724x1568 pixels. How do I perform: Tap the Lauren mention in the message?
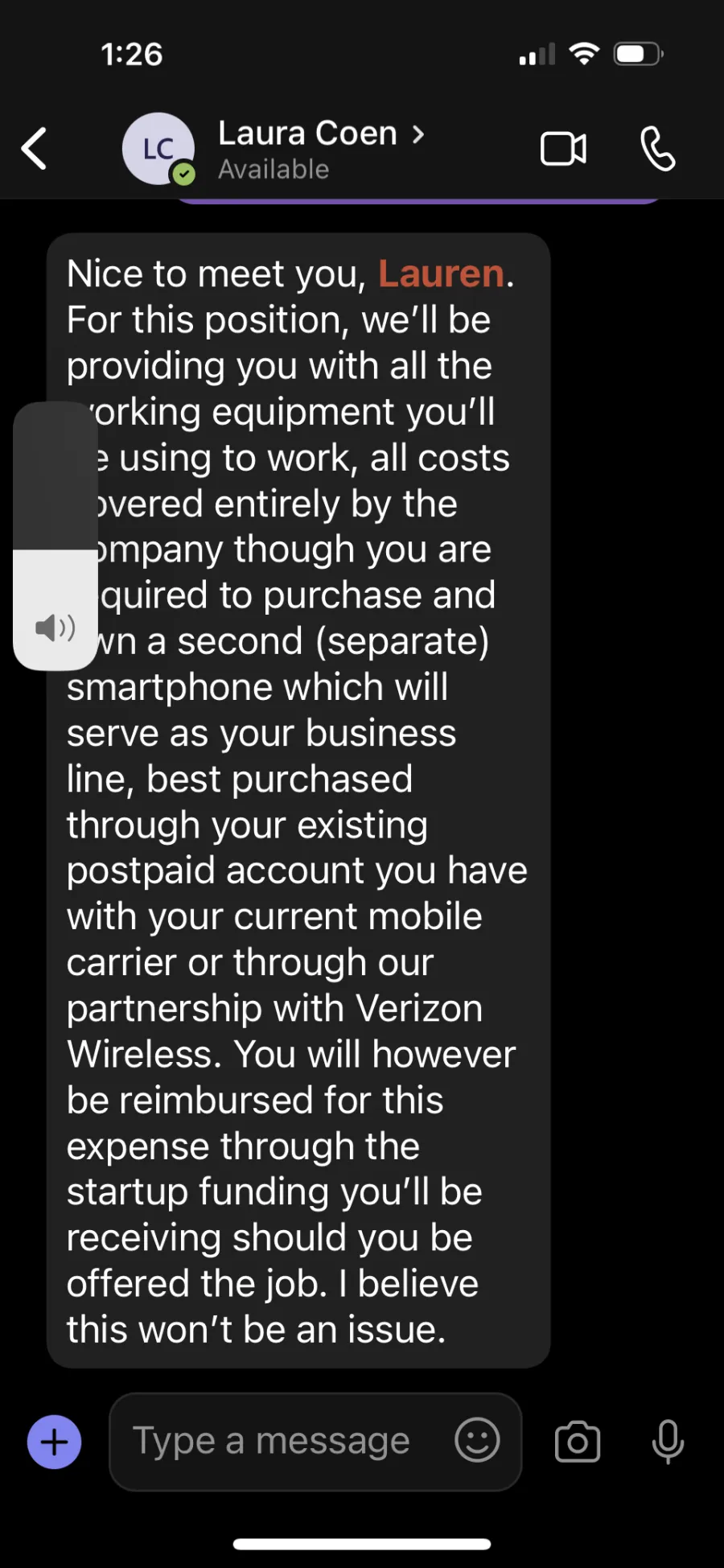441,274
